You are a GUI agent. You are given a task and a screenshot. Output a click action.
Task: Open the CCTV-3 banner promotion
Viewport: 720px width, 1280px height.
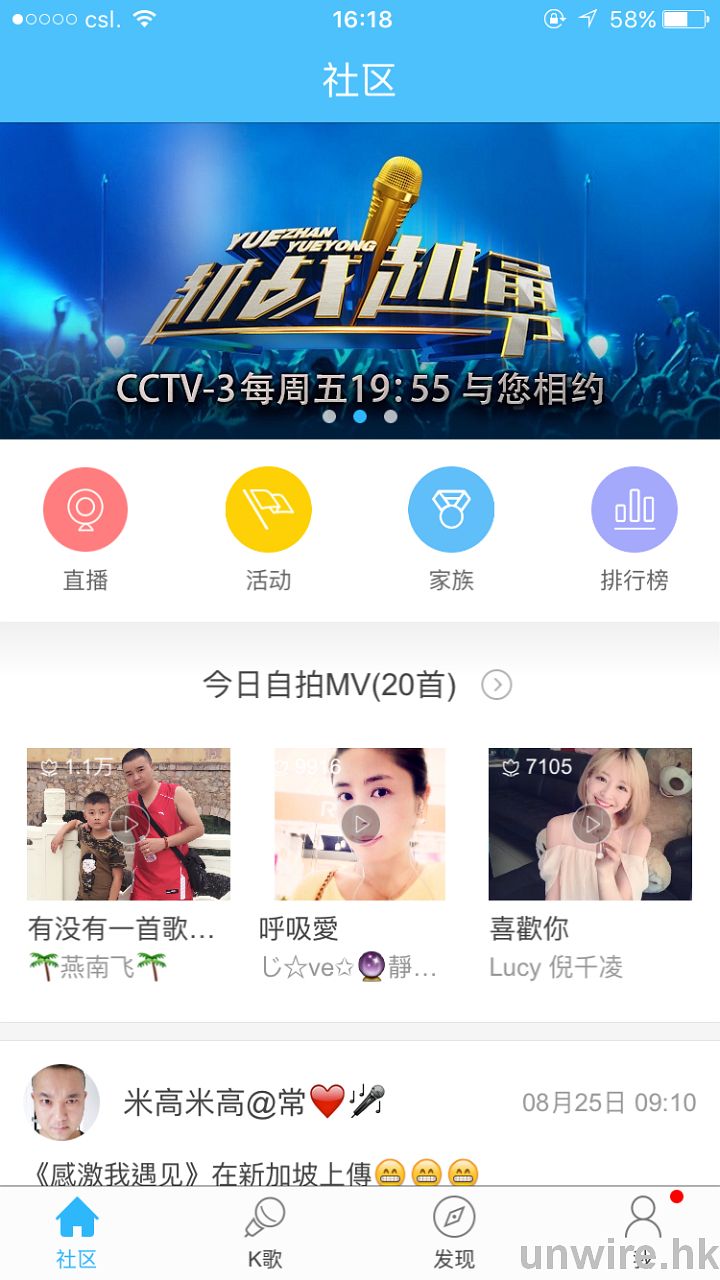pyautogui.click(x=360, y=280)
